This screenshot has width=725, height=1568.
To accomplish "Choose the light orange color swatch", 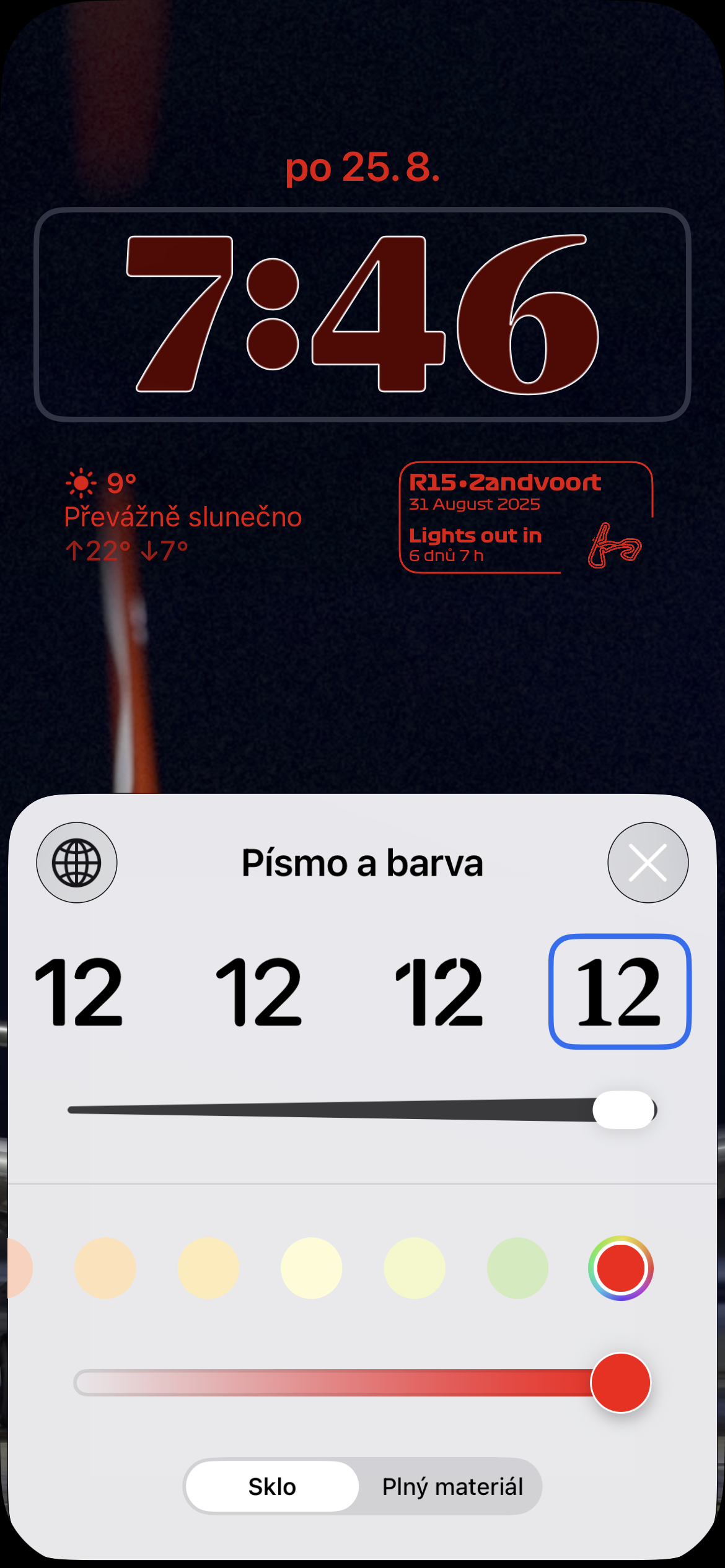I will coord(105,1268).
